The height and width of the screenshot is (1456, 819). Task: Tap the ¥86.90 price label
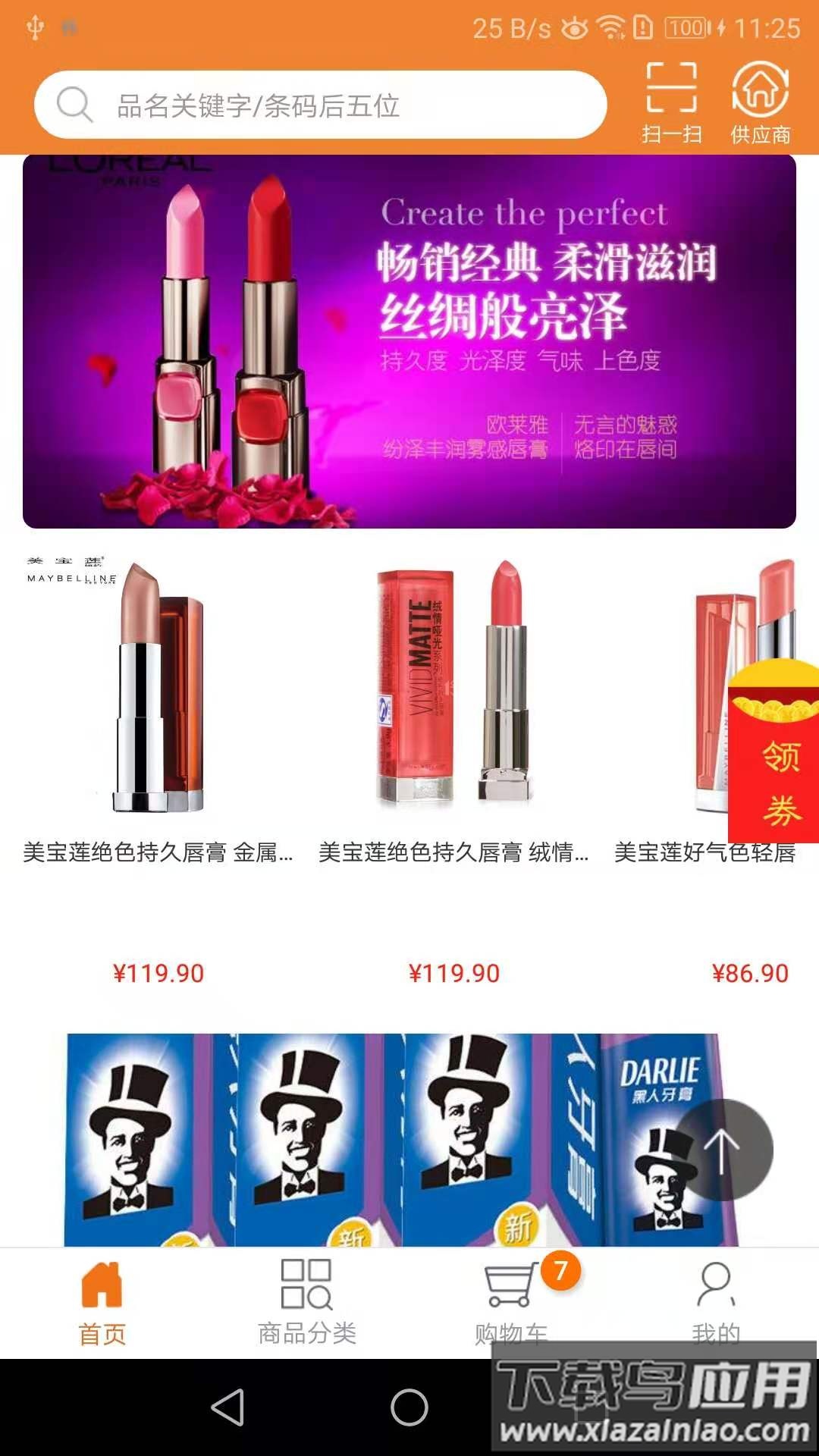click(747, 971)
